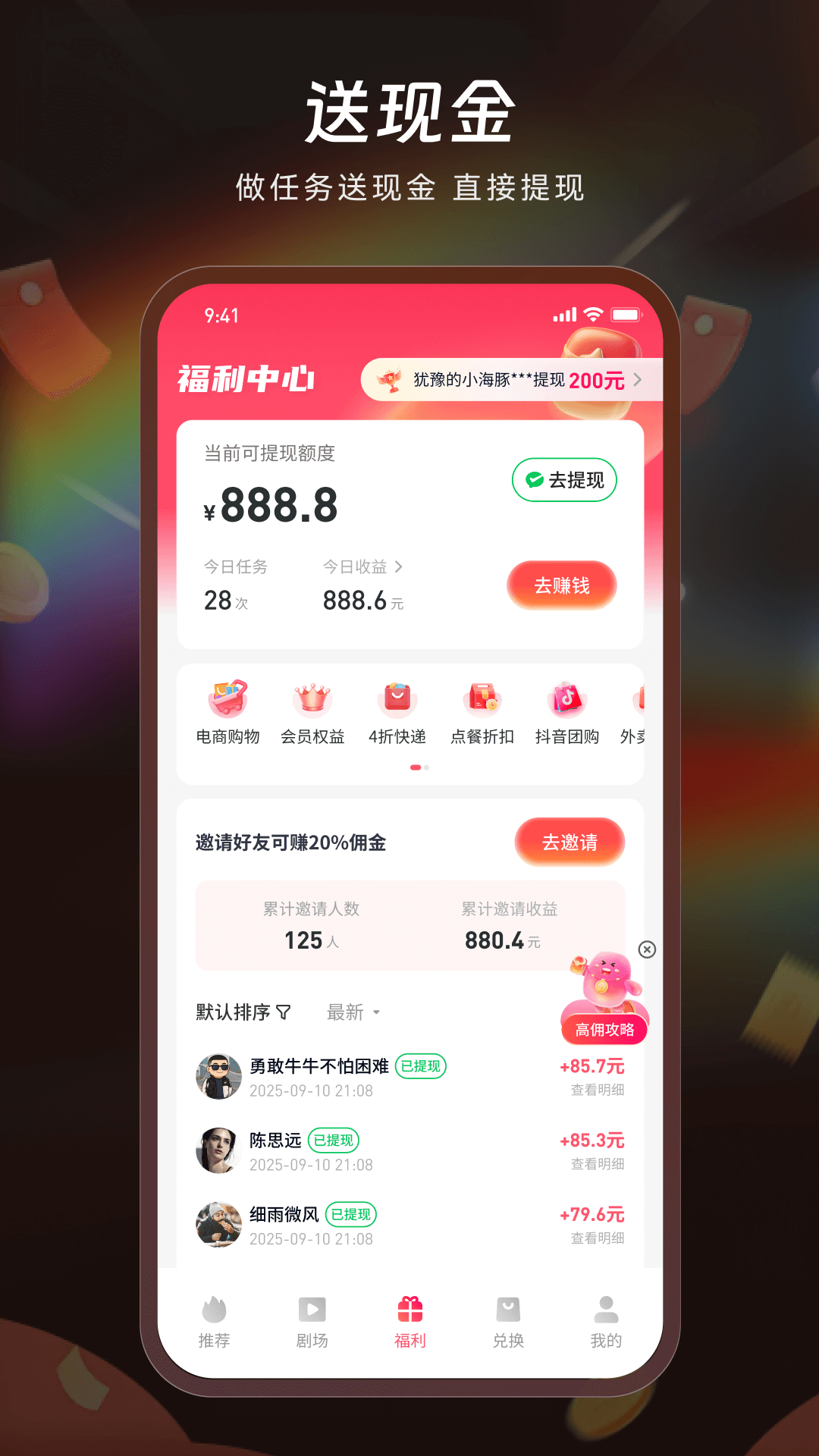The height and width of the screenshot is (1456, 819).
Task: Switch to the 兑换 tab
Action: point(507,1308)
